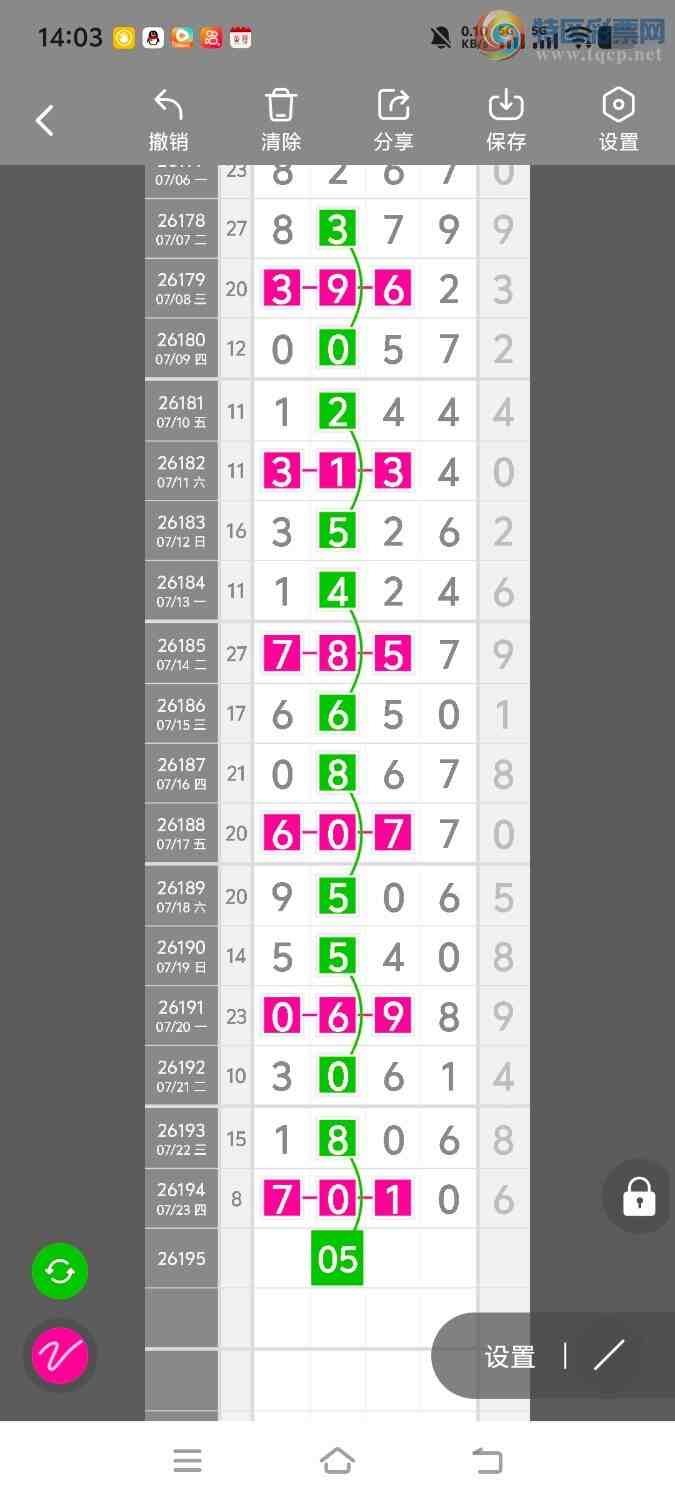Toggle the lock button on the right
675x1500 pixels.
(x=638, y=1196)
